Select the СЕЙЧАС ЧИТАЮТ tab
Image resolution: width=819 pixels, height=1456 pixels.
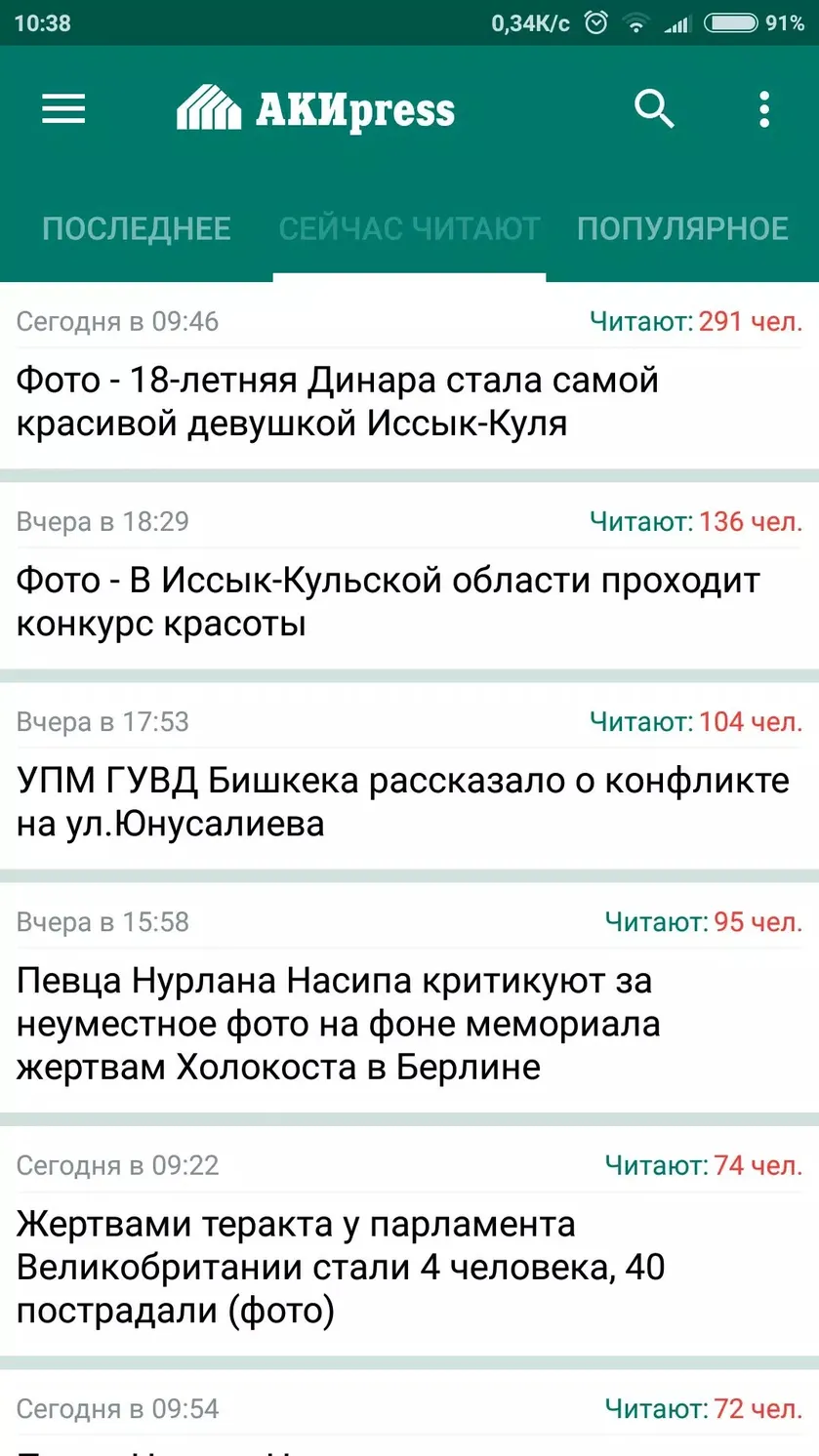pyautogui.click(x=409, y=228)
